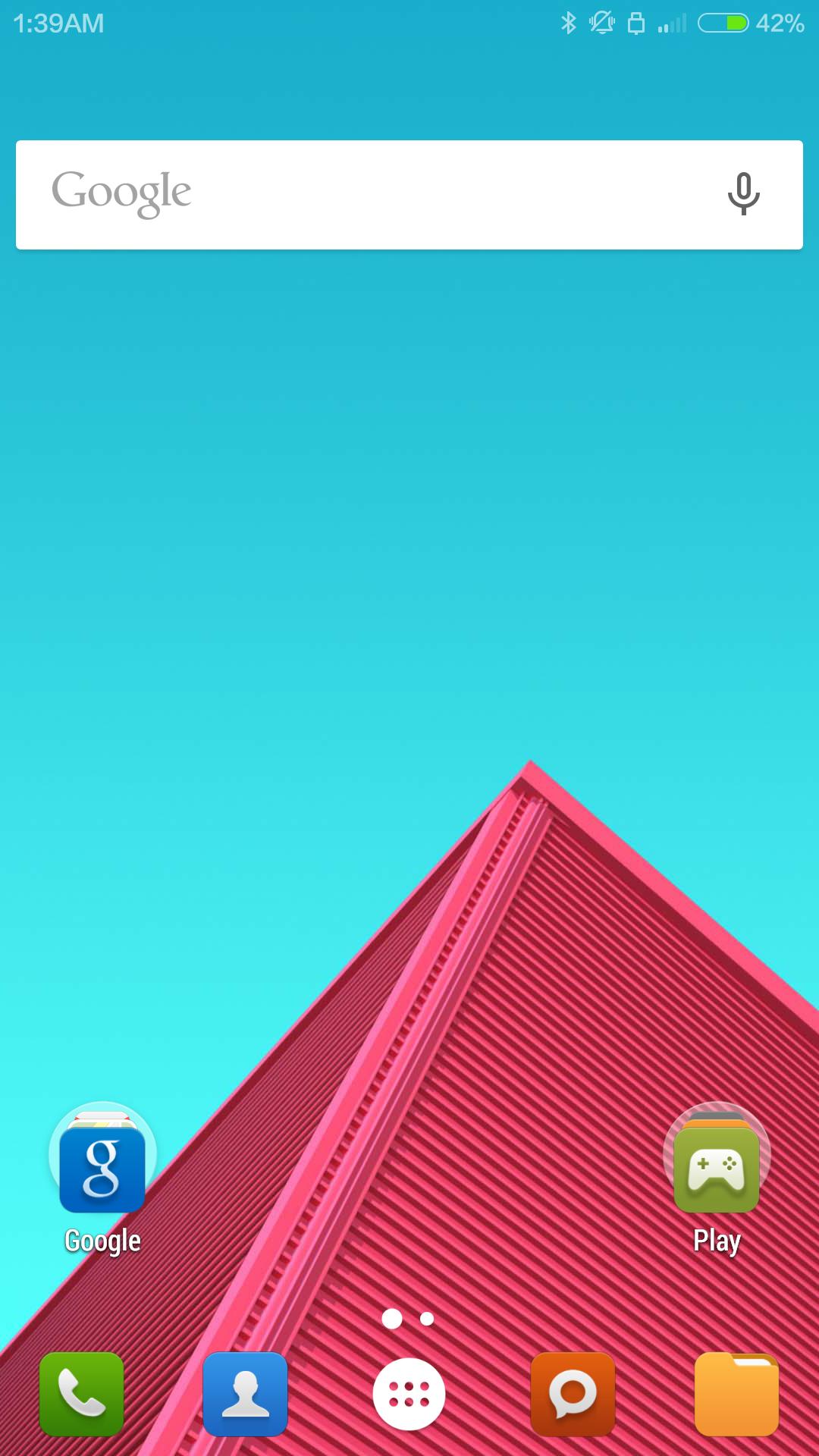819x1456 pixels.
Task: Start voice search with the microphone
Action: (x=743, y=194)
